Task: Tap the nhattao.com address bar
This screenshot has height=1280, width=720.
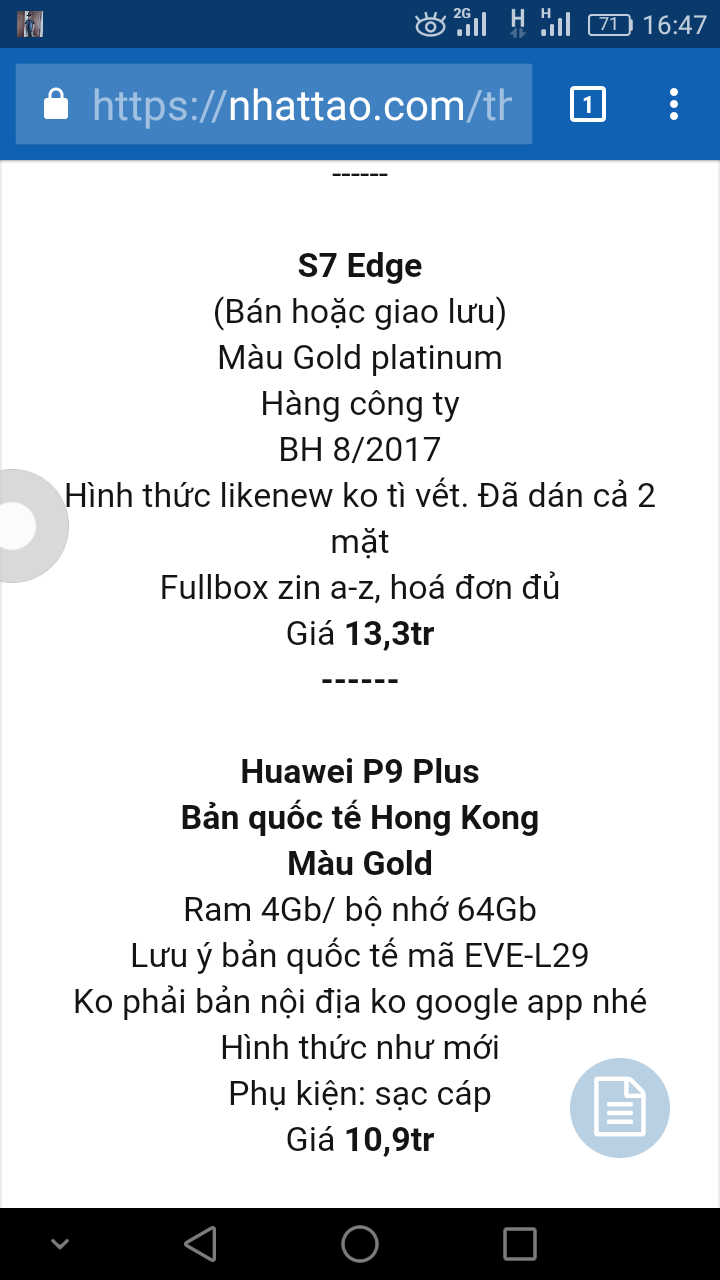Action: pyautogui.click(x=273, y=104)
